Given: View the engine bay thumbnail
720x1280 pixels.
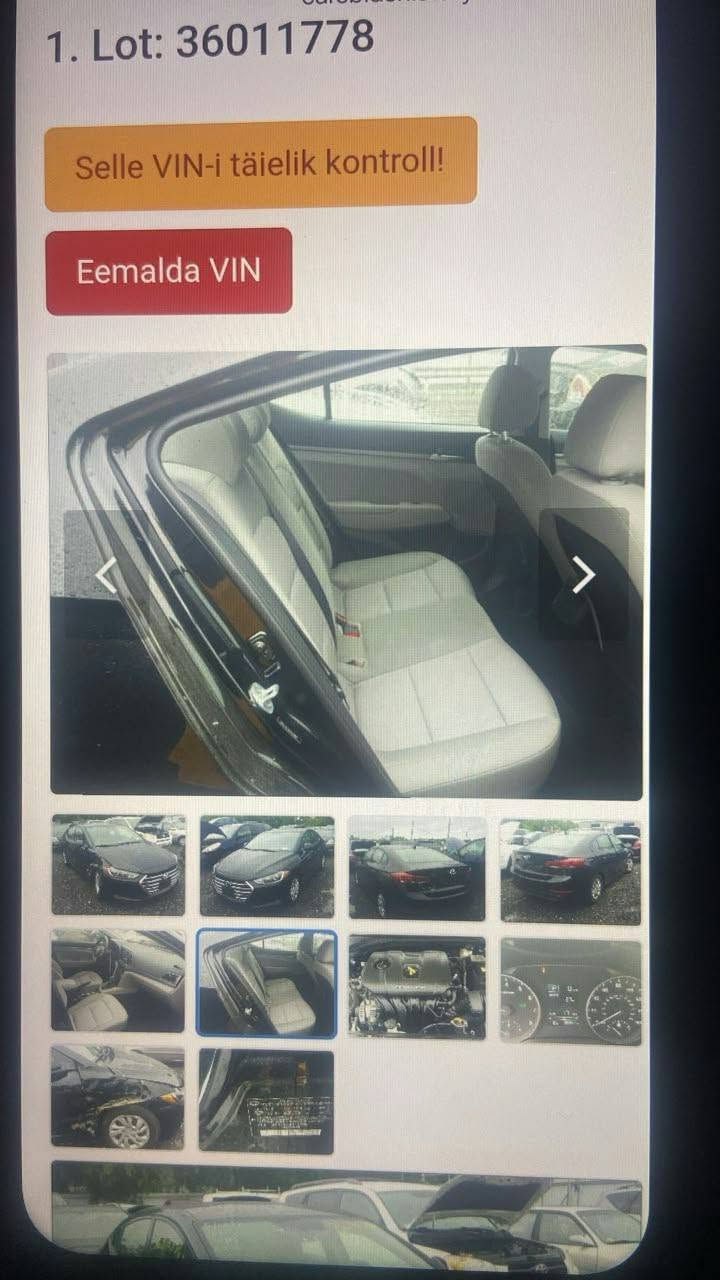Looking at the screenshot, I should [x=417, y=987].
